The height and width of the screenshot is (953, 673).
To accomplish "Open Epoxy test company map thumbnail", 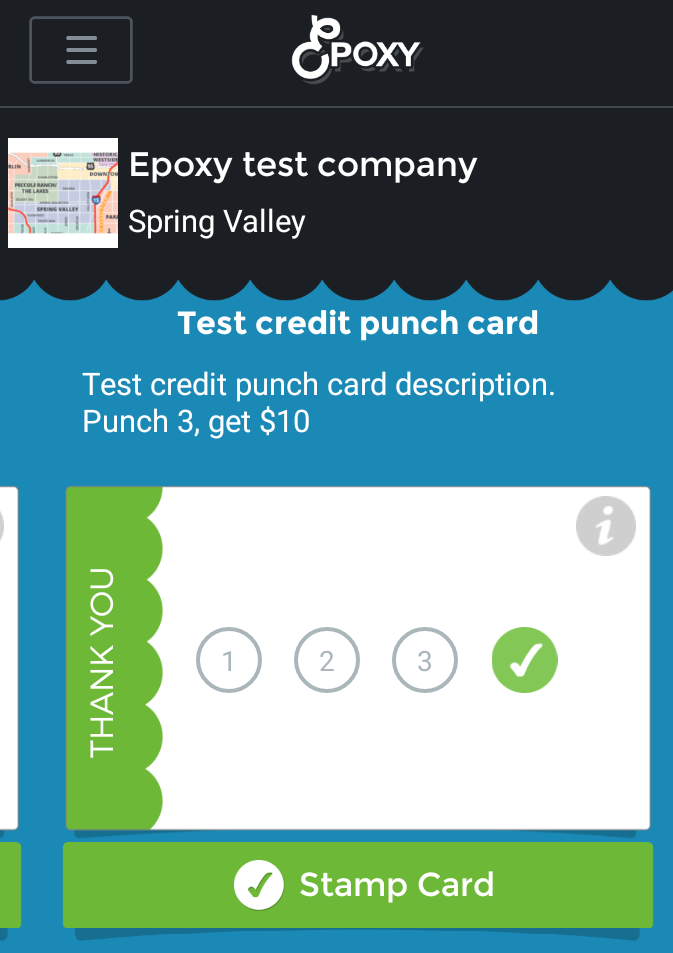I will click(x=63, y=193).
